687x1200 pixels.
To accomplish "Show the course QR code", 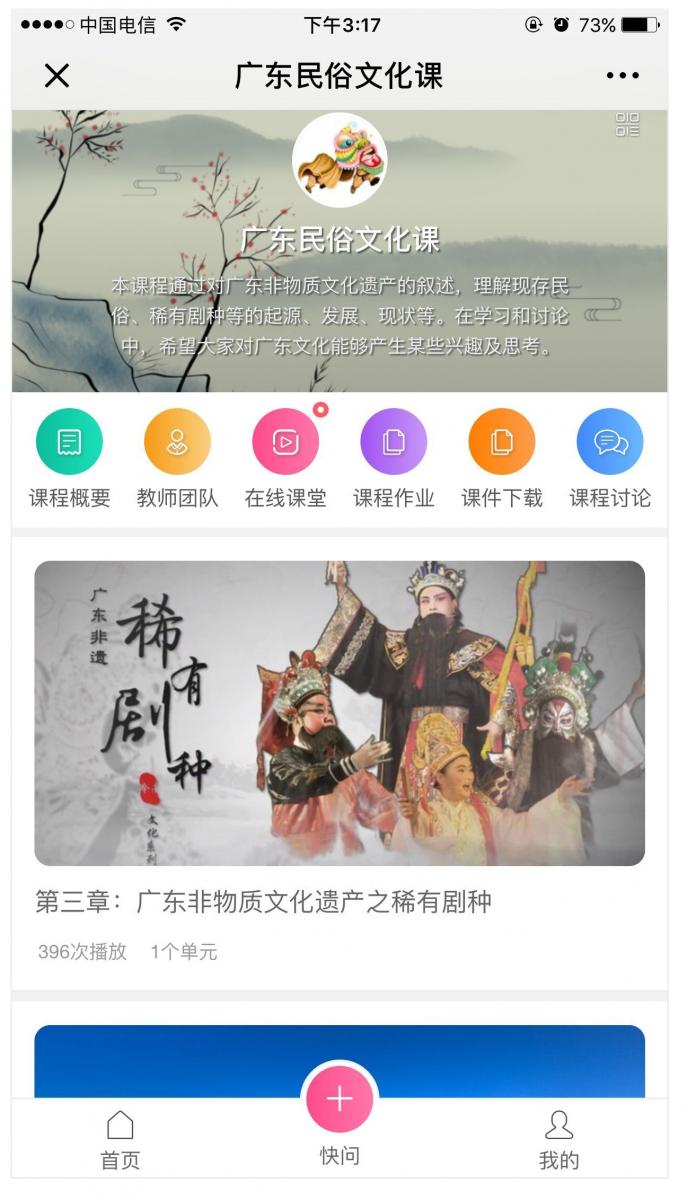I will (627, 125).
